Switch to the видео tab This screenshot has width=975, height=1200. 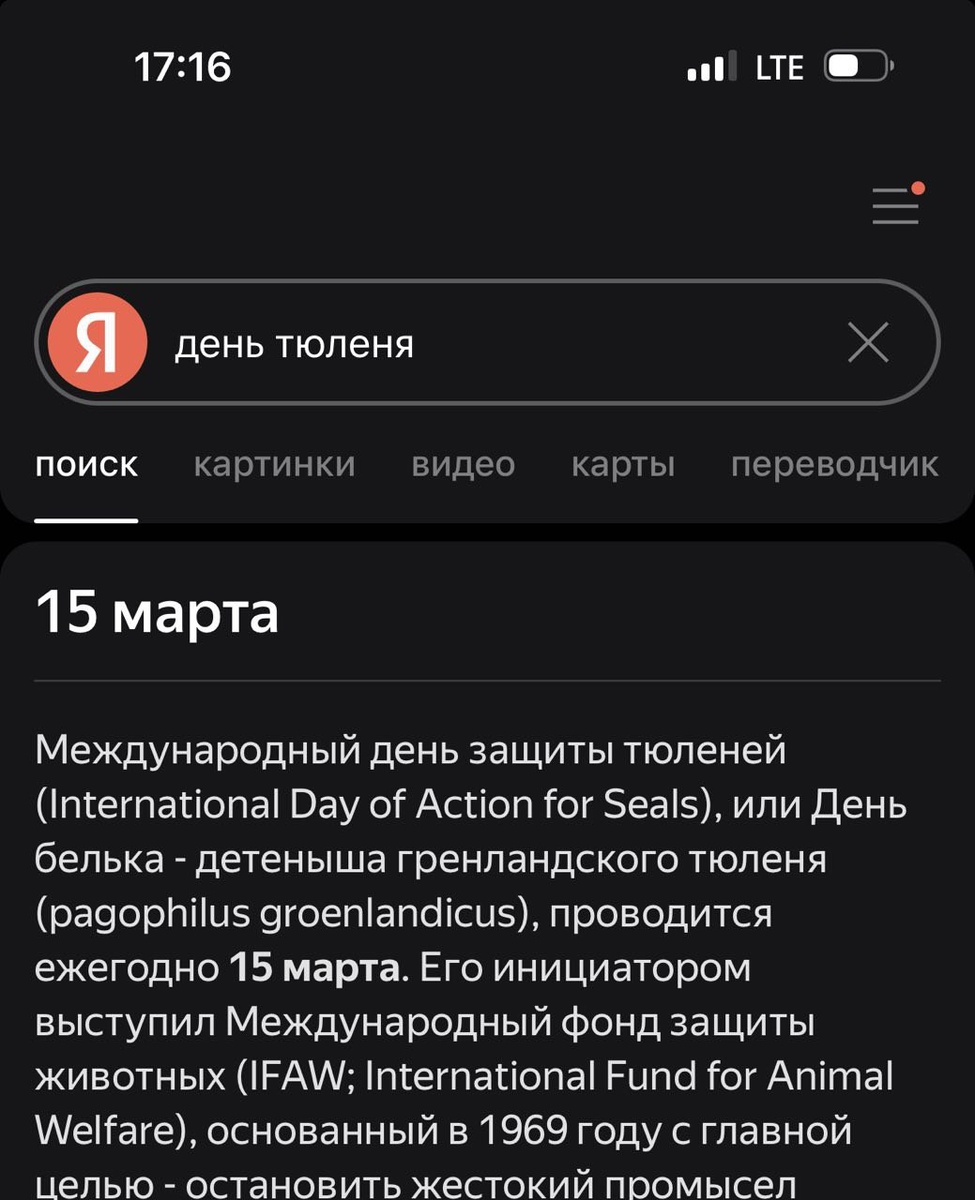point(463,465)
